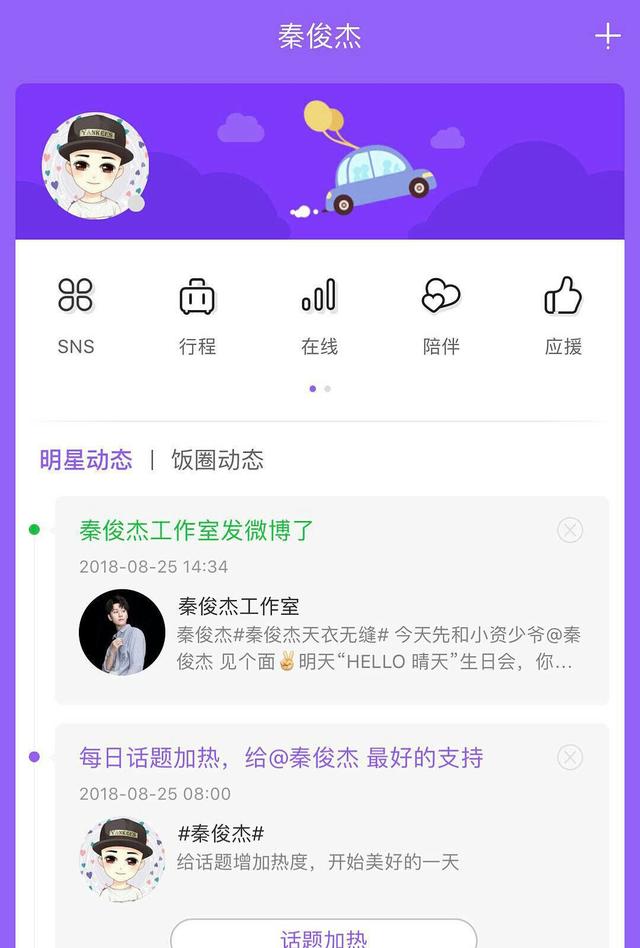The image size is (640, 948).
Task: Open the 行程 schedule section
Action: [x=197, y=314]
